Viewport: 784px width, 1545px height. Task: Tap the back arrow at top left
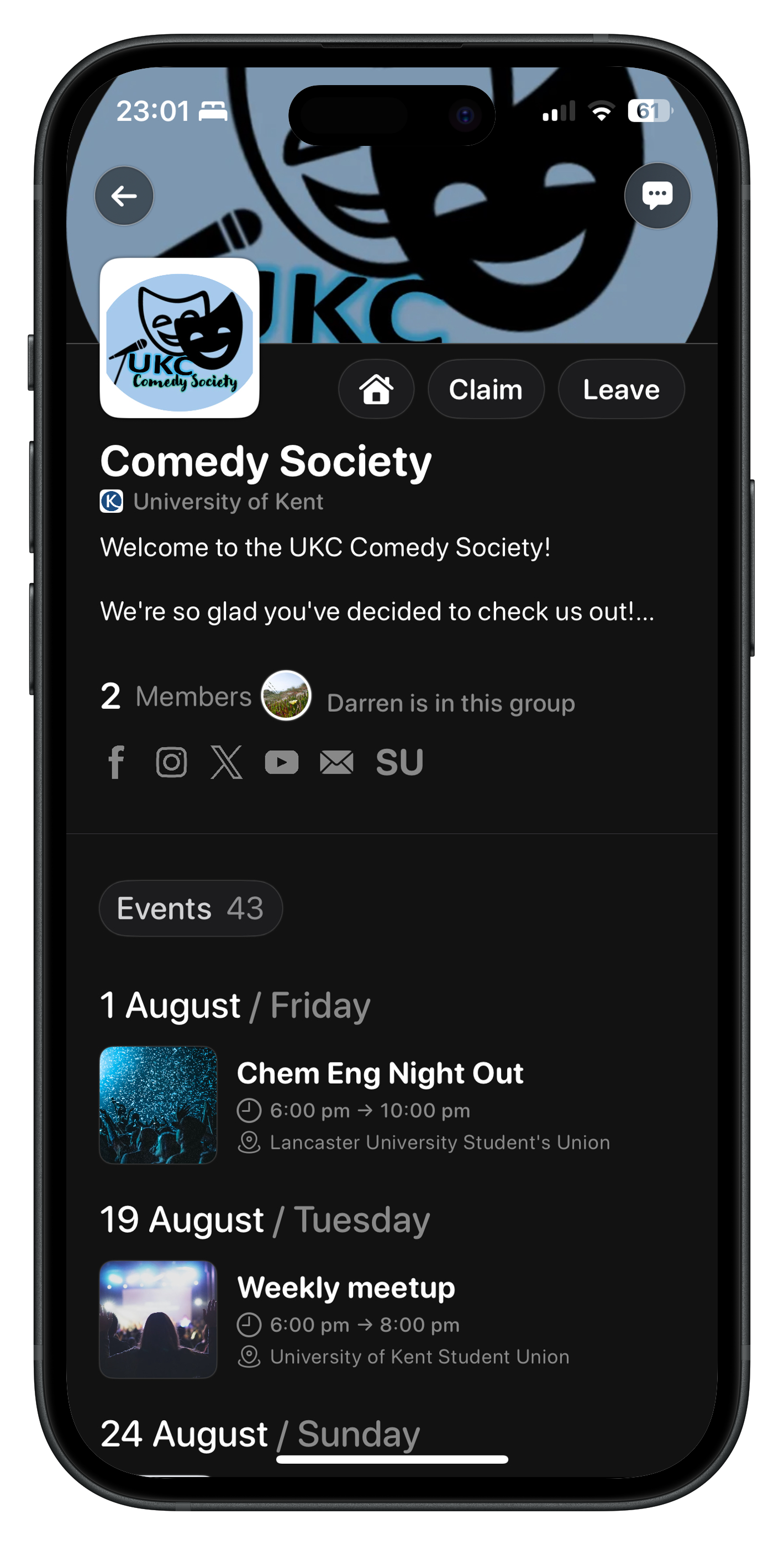click(124, 196)
